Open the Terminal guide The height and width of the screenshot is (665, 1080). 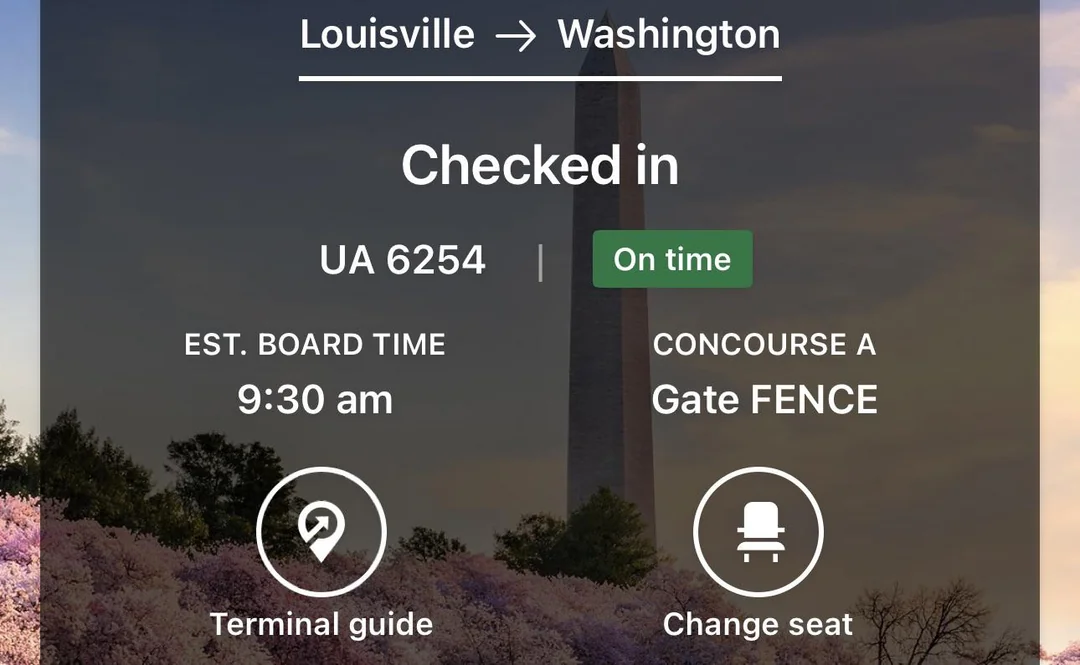[321, 533]
